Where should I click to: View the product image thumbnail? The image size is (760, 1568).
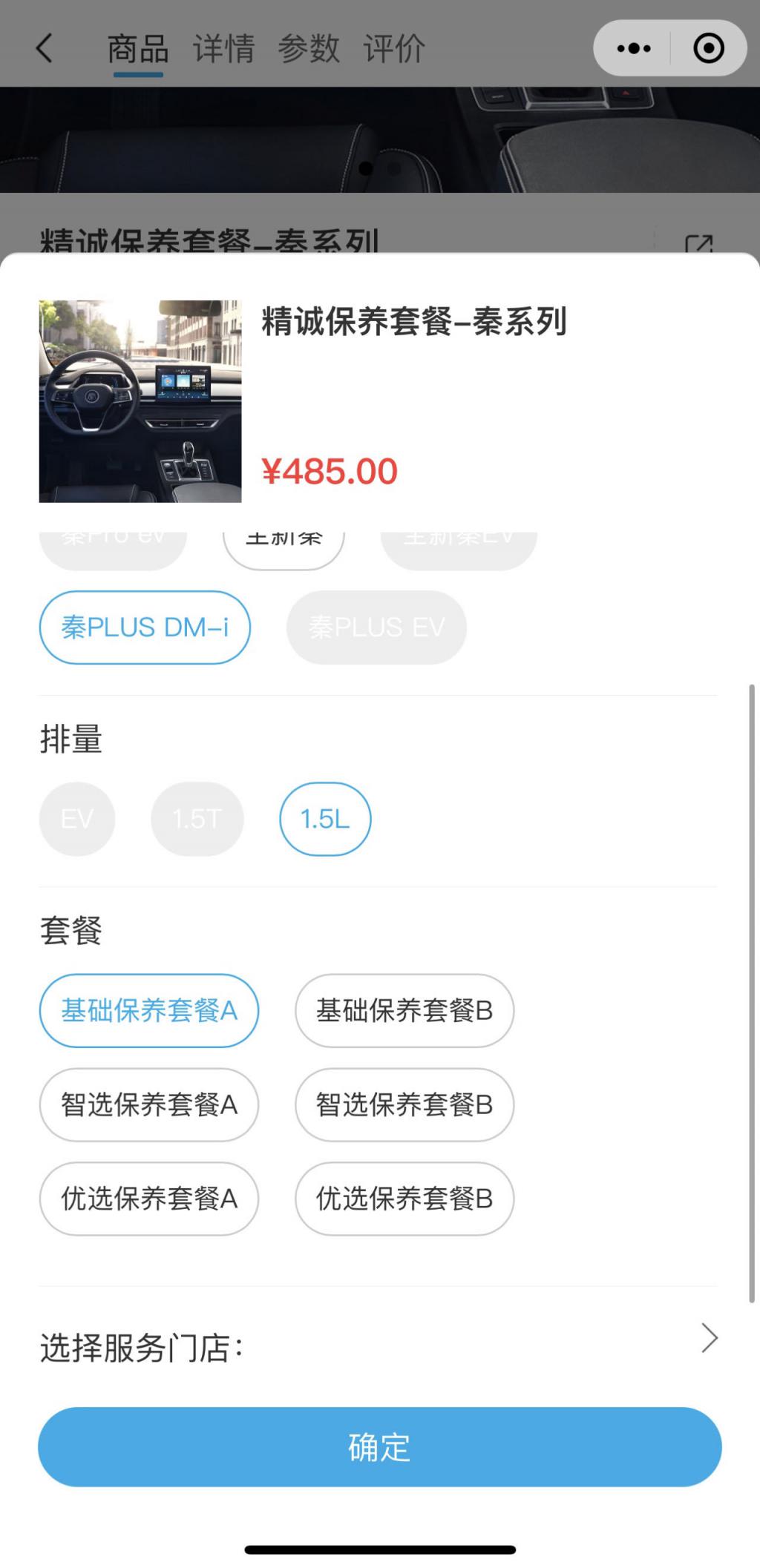tap(140, 401)
